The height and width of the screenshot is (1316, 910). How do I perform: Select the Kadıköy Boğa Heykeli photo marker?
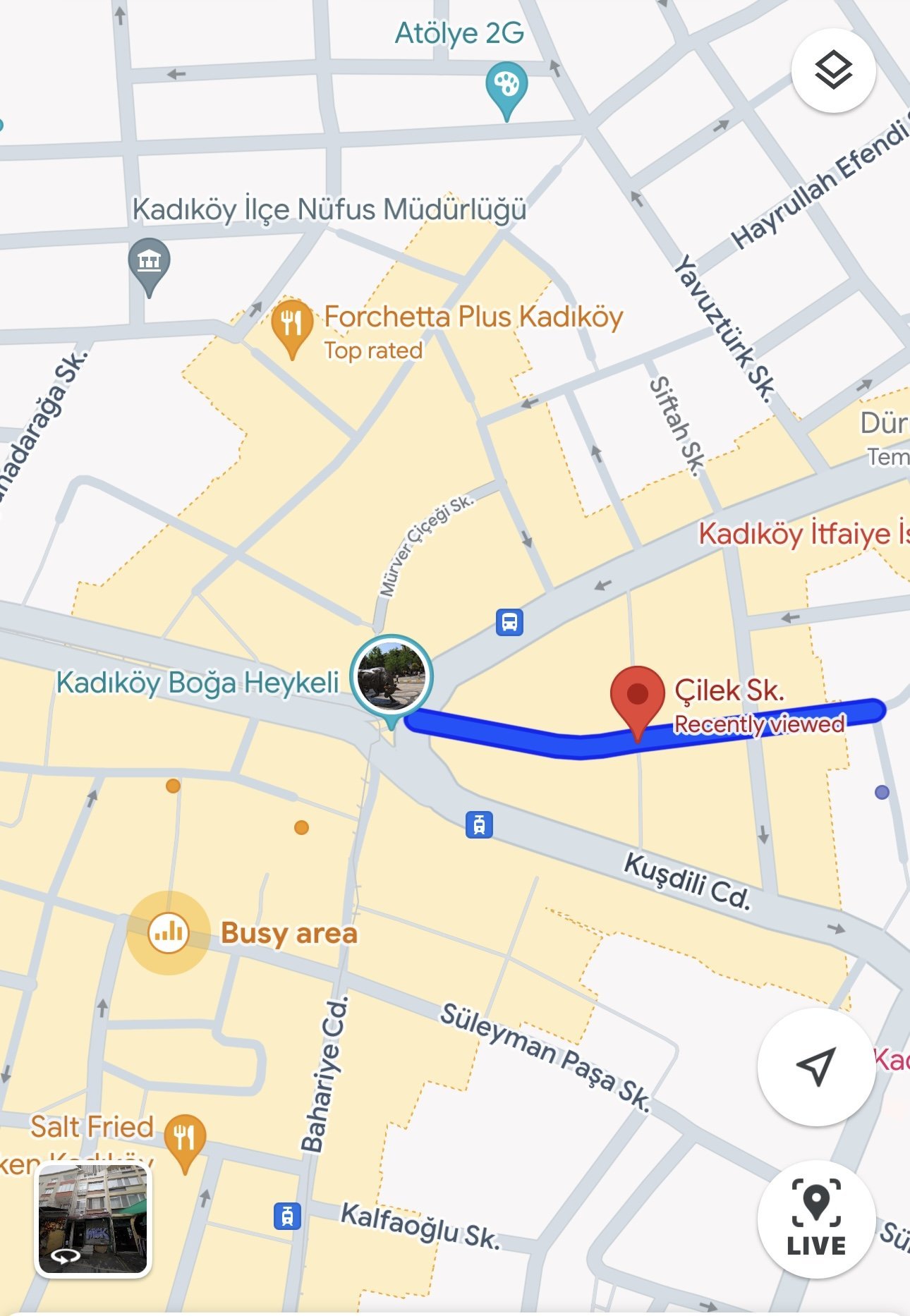coord(391,676)
